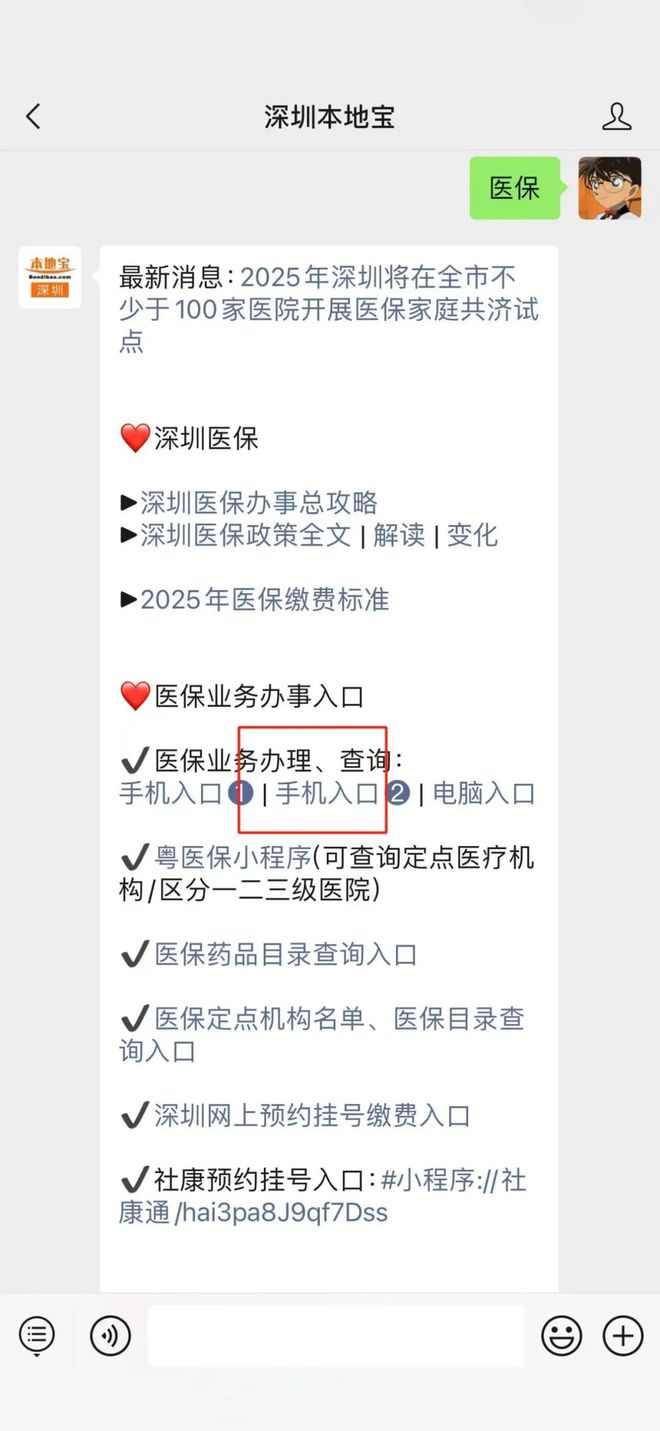The height and width of the screenshot is (1431, 660).
Task: Open the 深圳医保办事总攻略 link
Action: (x=259, y=503)
